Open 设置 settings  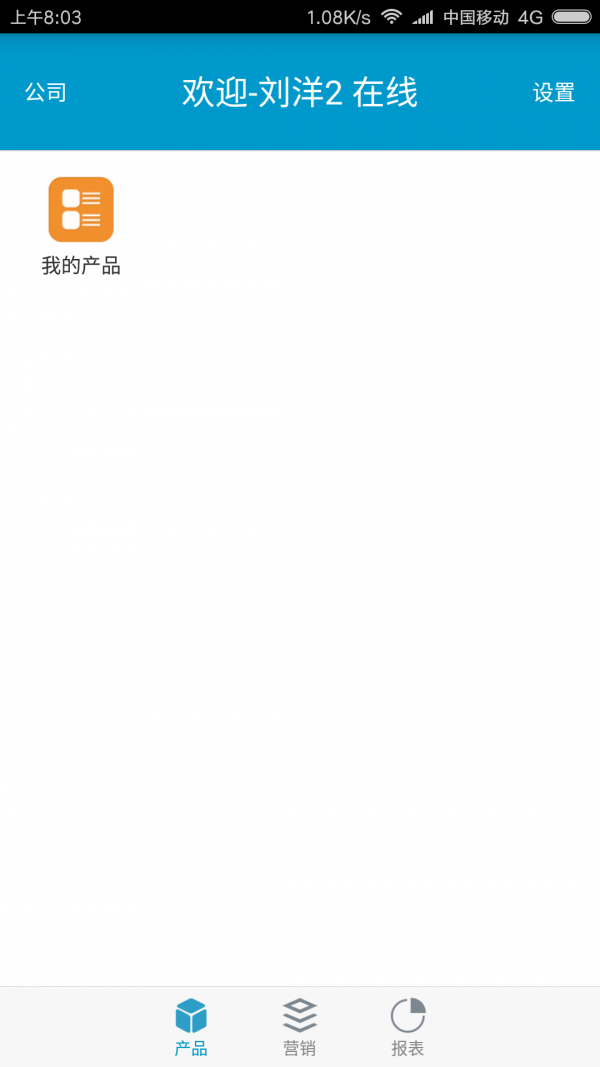point(553,93)
